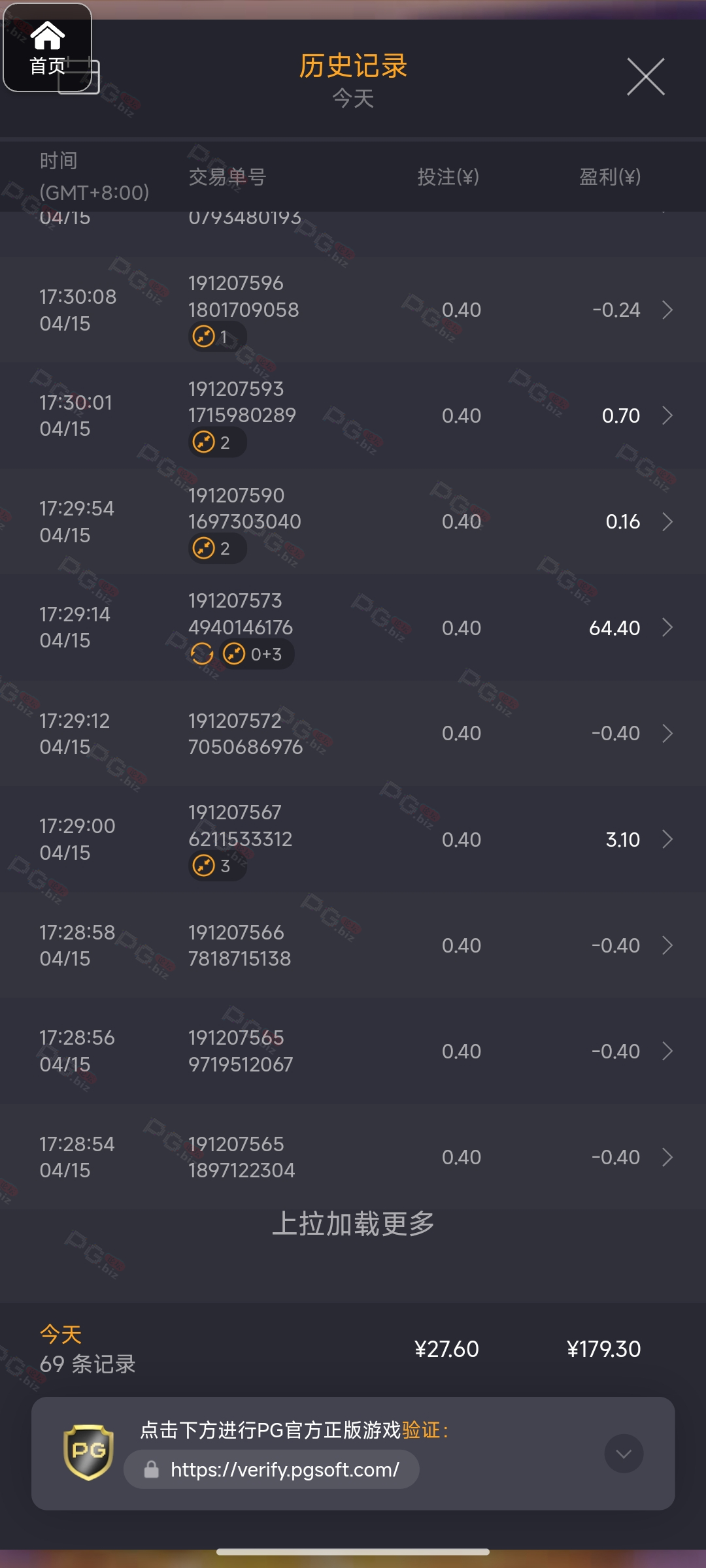Open the 17:30:01 record with 0.70 profit

(353, 416)
